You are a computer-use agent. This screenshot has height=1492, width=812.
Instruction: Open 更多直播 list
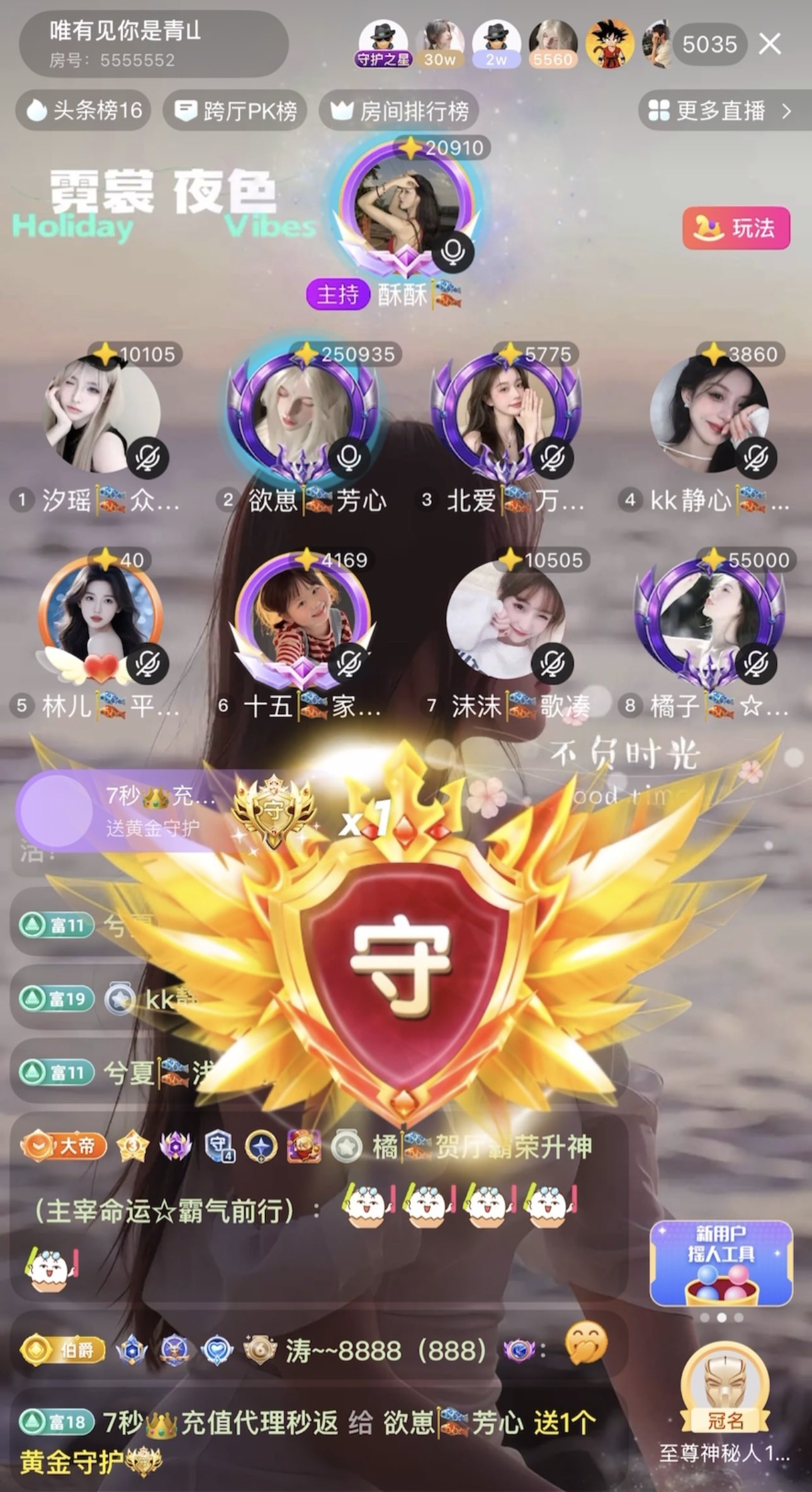point(722,111)
